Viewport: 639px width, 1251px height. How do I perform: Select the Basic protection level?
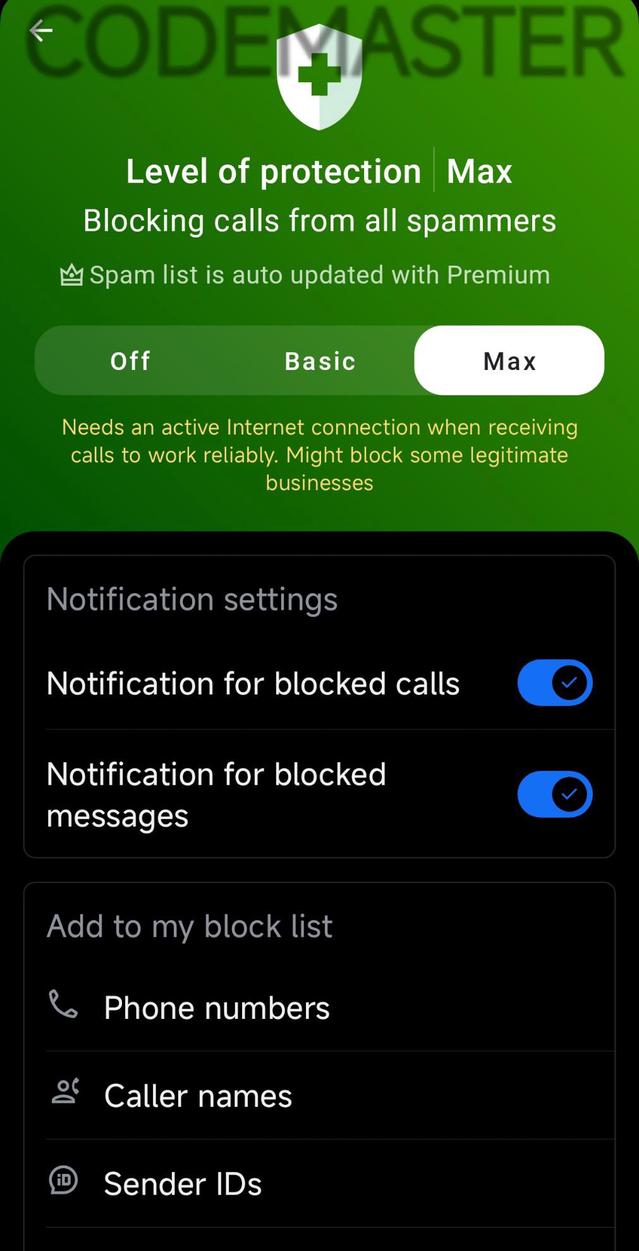click(x=320, y=361)
